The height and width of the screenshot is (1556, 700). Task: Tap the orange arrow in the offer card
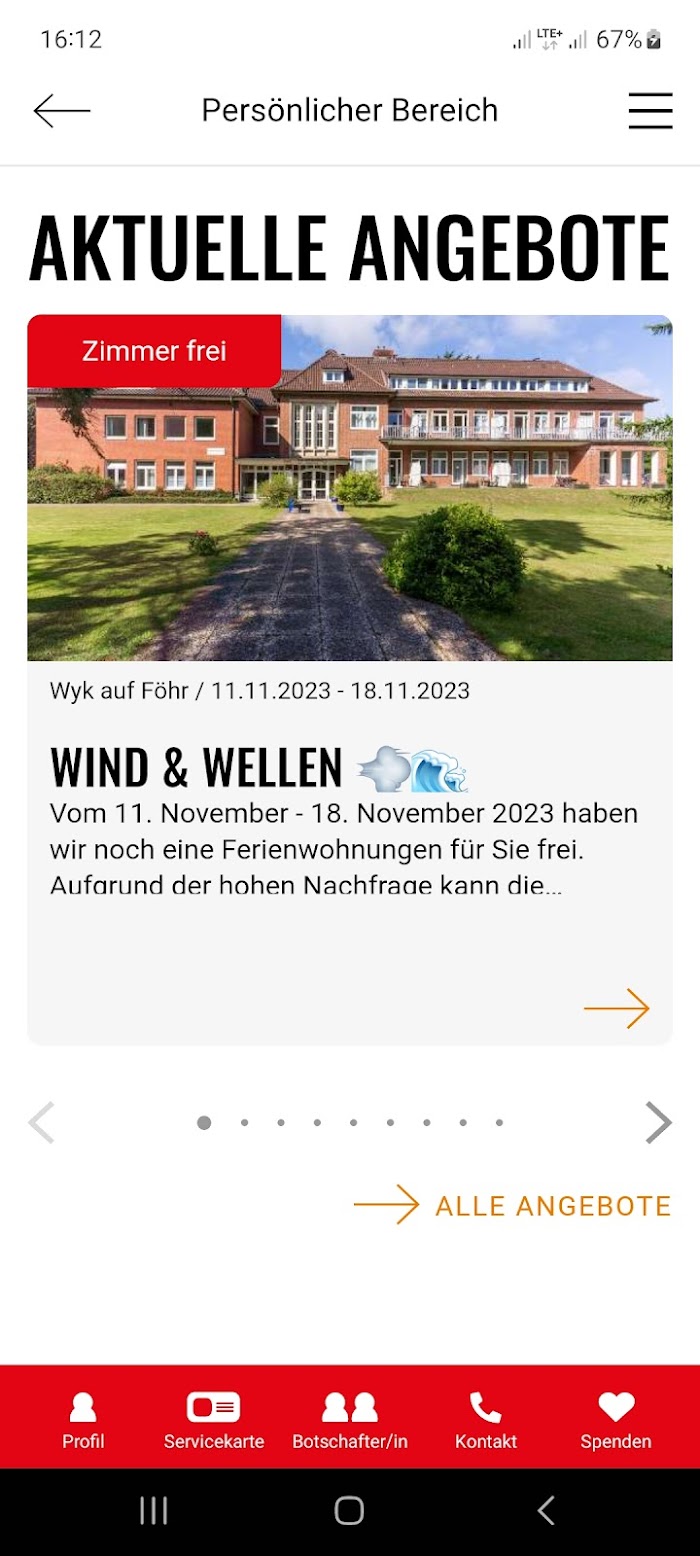617,1009
